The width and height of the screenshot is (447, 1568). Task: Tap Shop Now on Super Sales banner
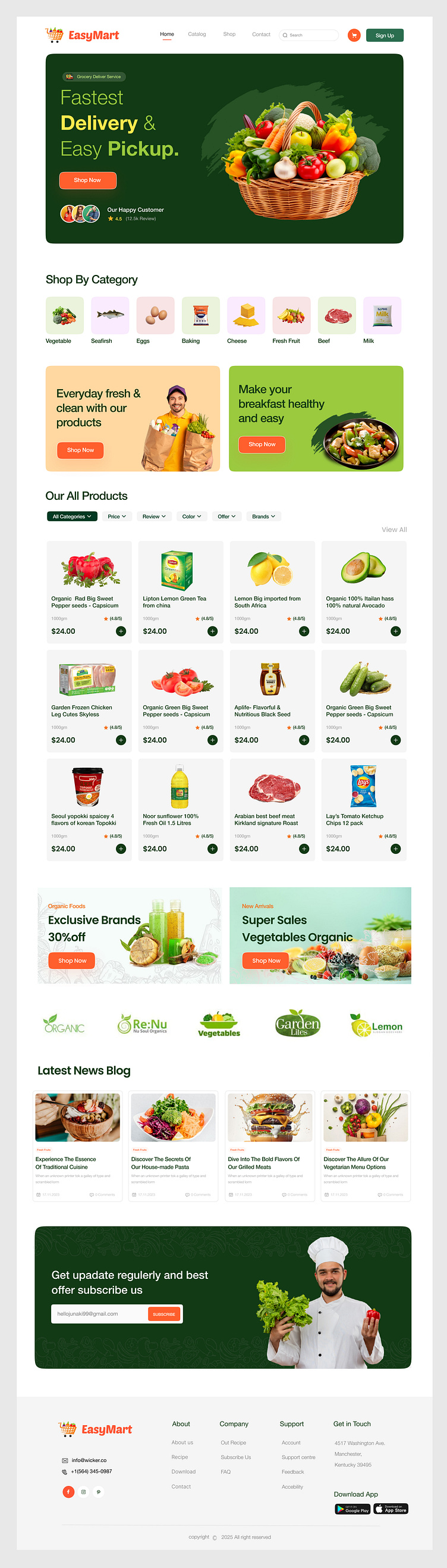coord(266,960)
